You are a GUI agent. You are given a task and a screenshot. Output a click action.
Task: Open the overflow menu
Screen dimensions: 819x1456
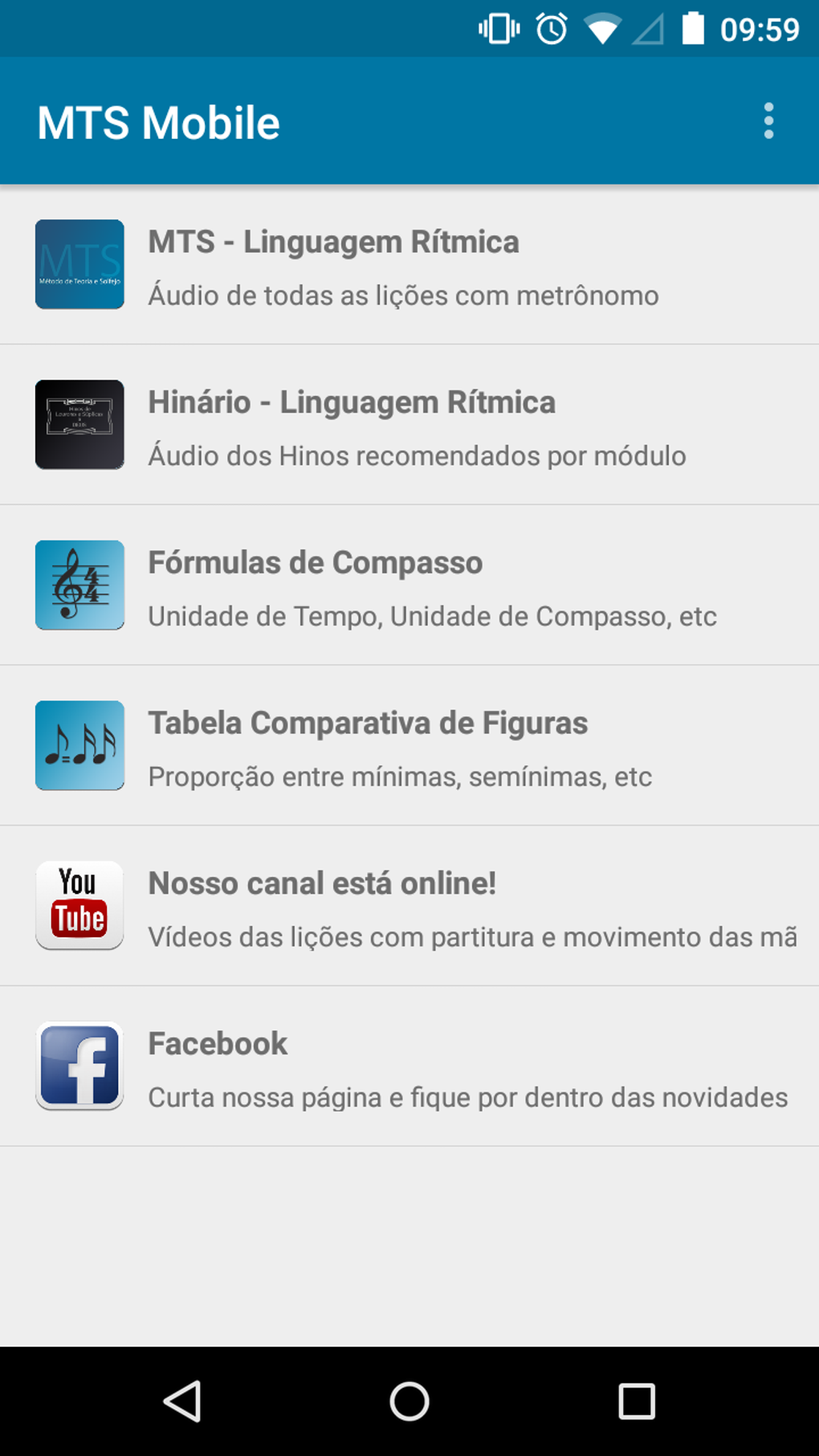click(768, 121)
